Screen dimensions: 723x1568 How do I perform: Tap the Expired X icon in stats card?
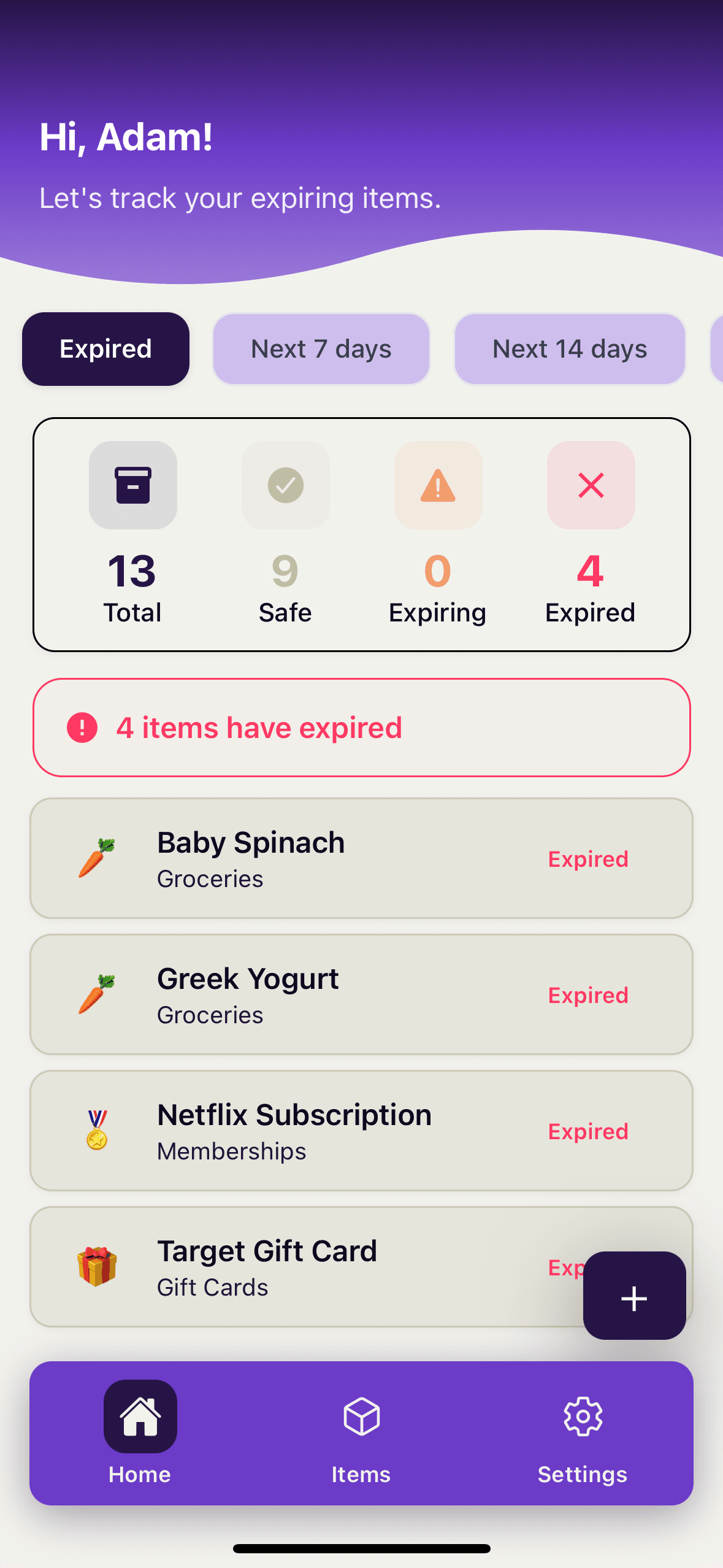coord(590,485)
